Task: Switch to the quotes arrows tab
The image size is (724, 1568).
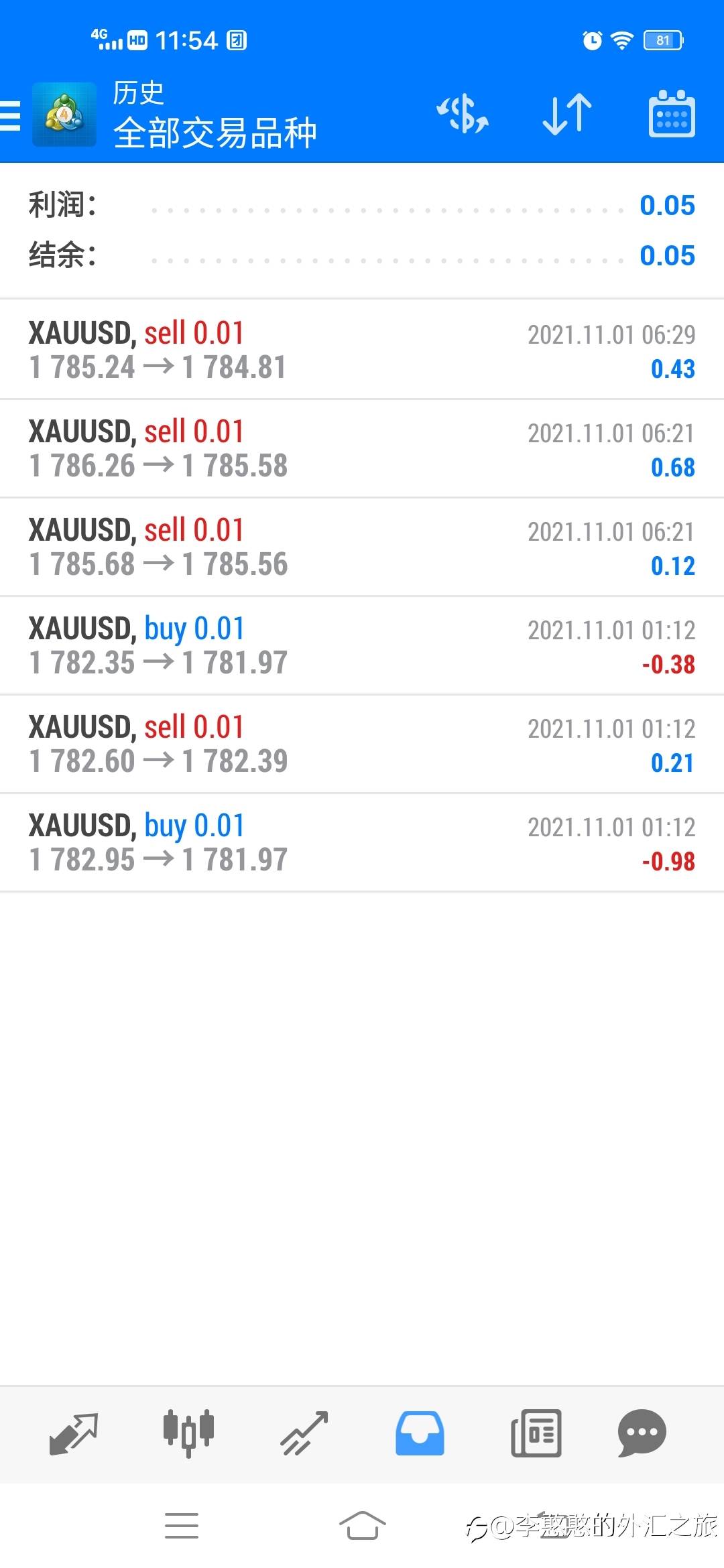Action: pos(74,1433)
